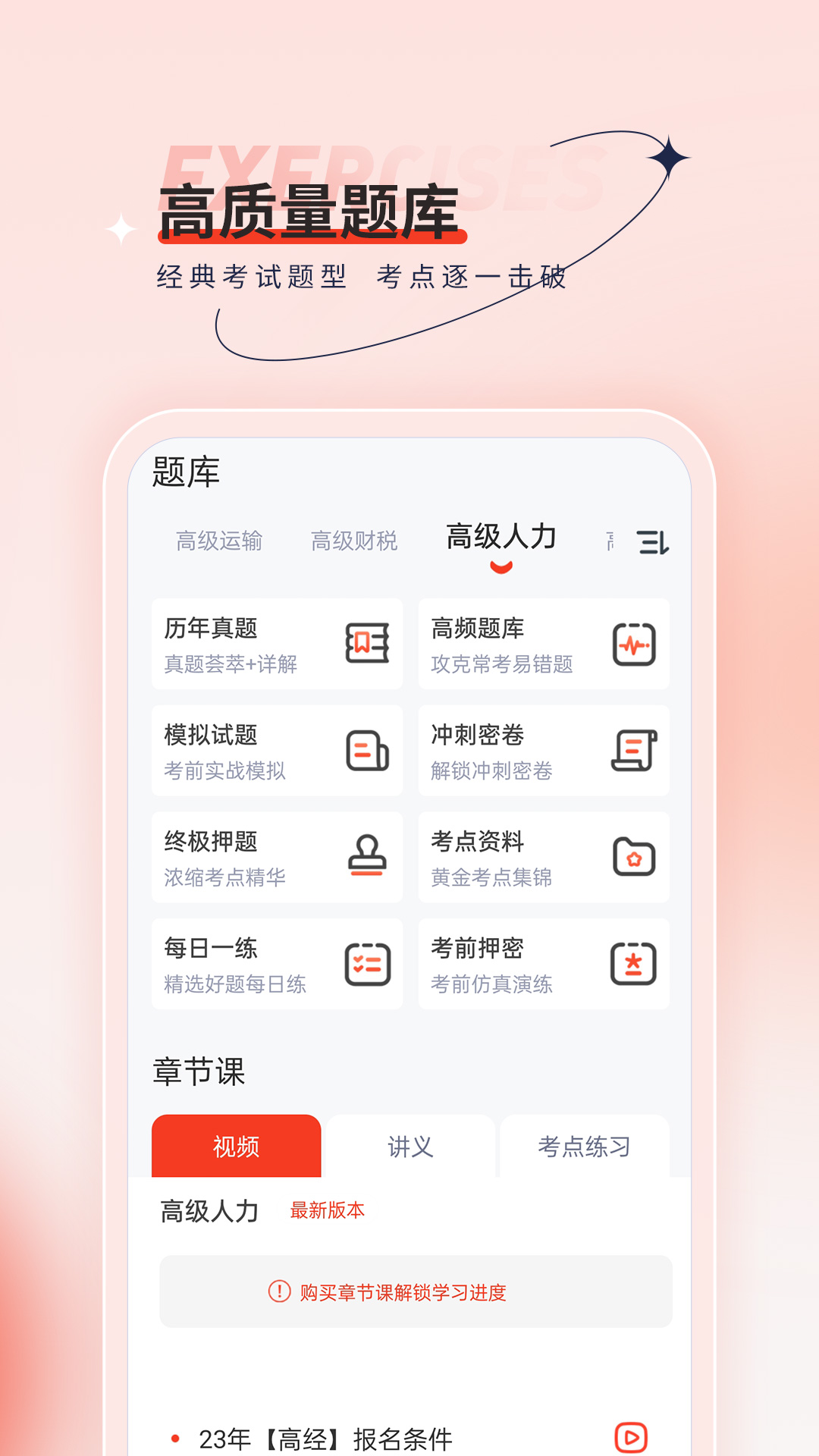Click the 高频题库 pulse icon
This screenshot has width=819, height=1456.
pos(635,644)
